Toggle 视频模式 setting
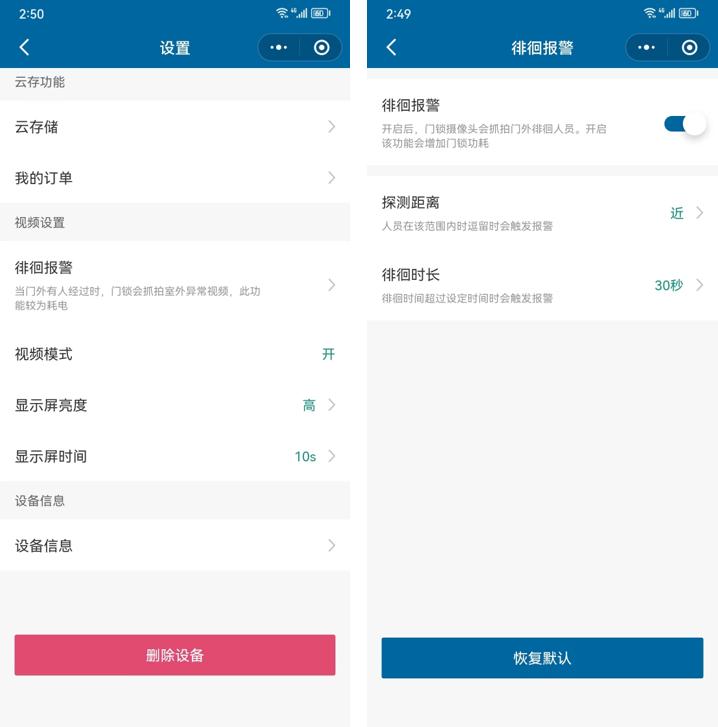 point(327,354)
